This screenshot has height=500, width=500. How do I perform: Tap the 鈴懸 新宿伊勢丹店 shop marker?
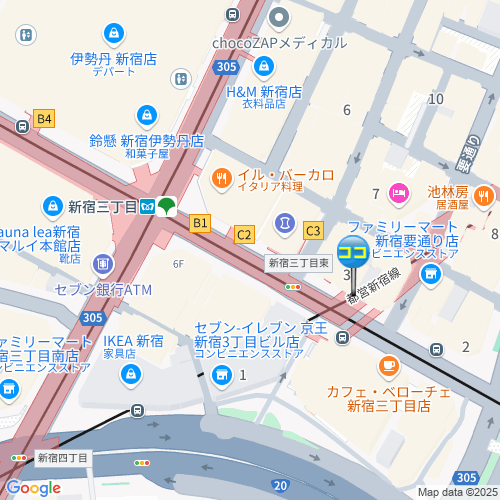[x=147, y=117]
